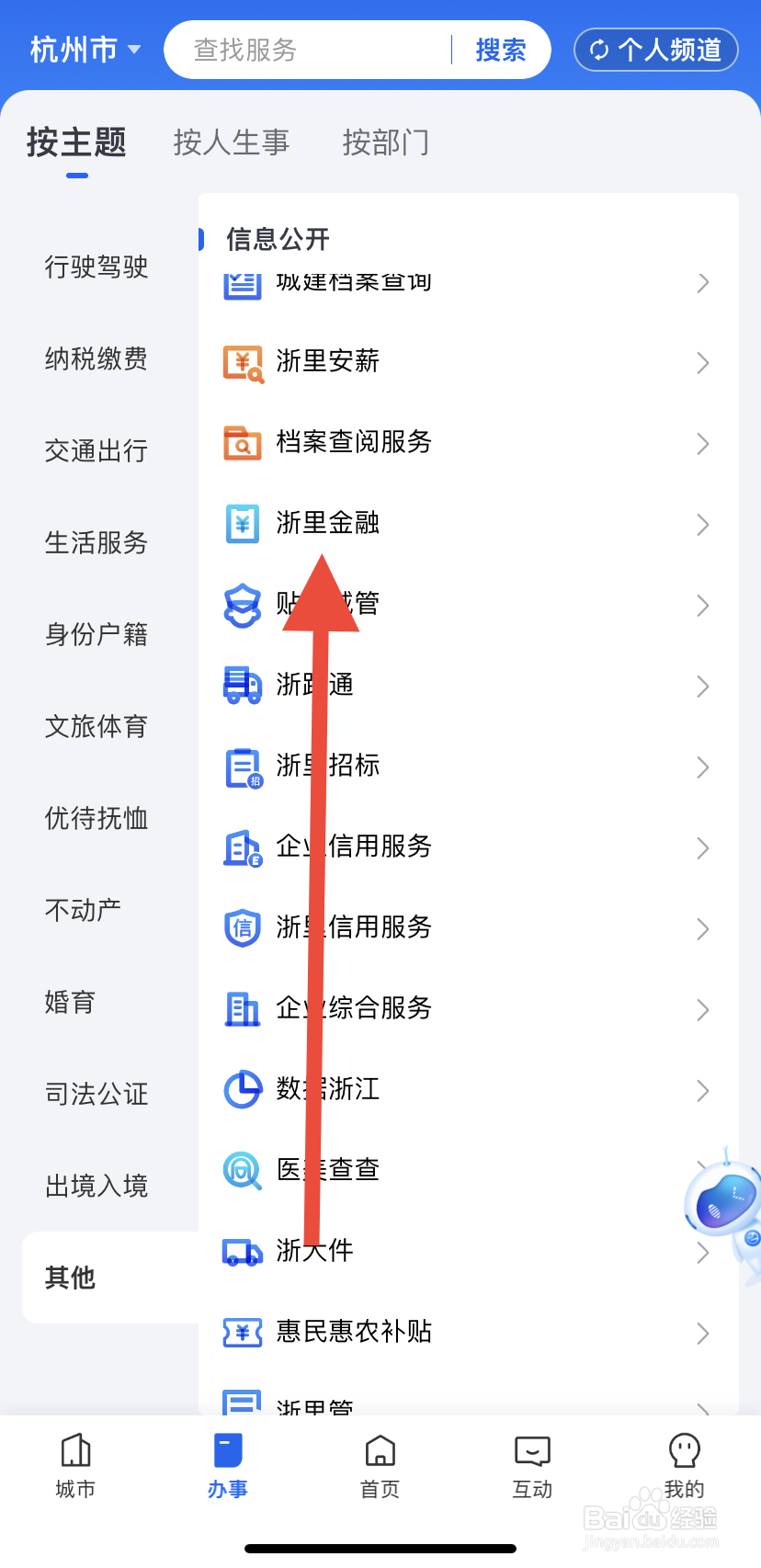The height and width of the screenshot is (1568, 761).
Task: Open 我的 profile icon
Action: (x=684, y=1466)
